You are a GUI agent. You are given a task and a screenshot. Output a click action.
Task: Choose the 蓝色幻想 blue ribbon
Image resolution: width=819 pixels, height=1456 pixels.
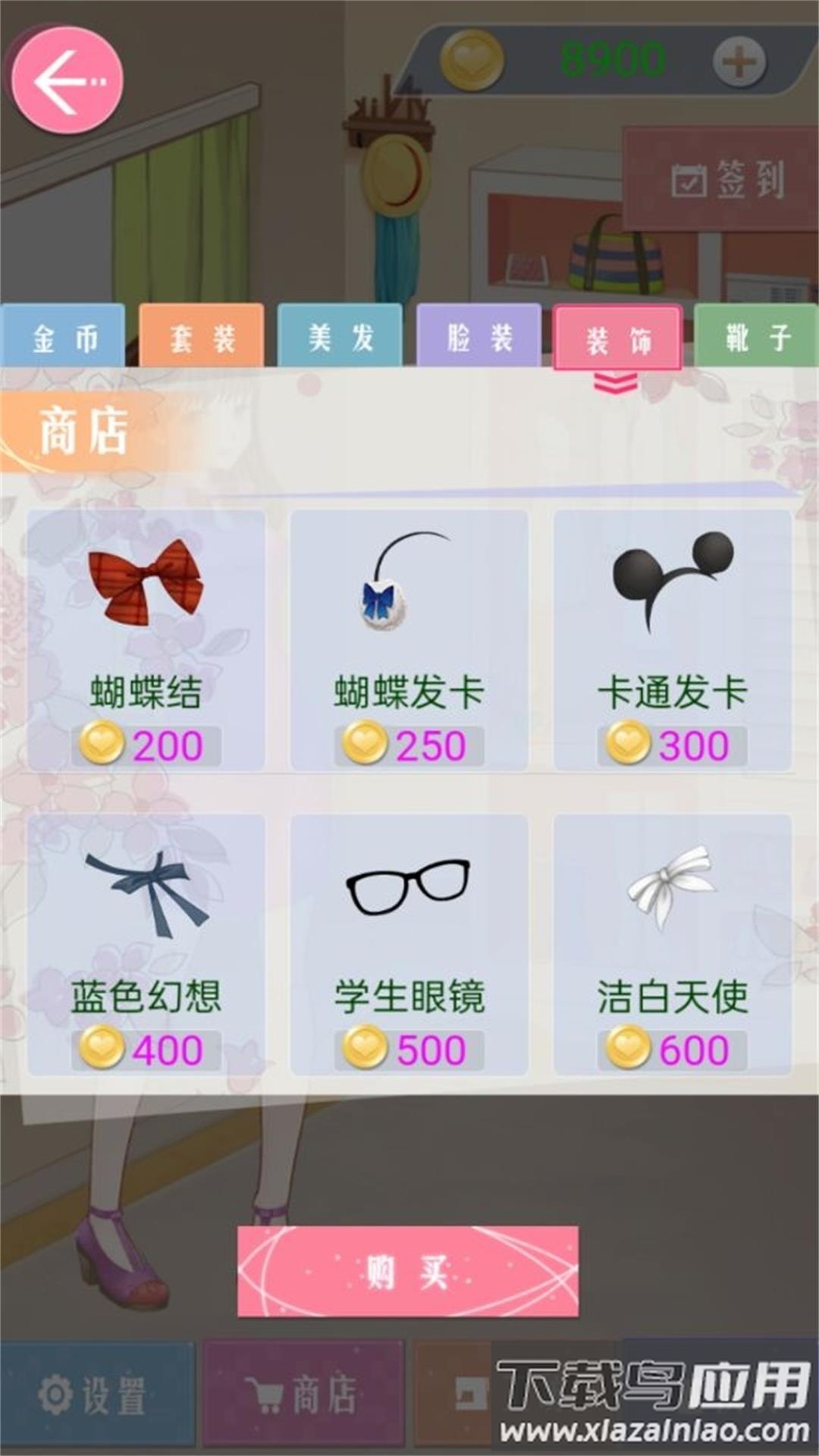click(146, 945)
